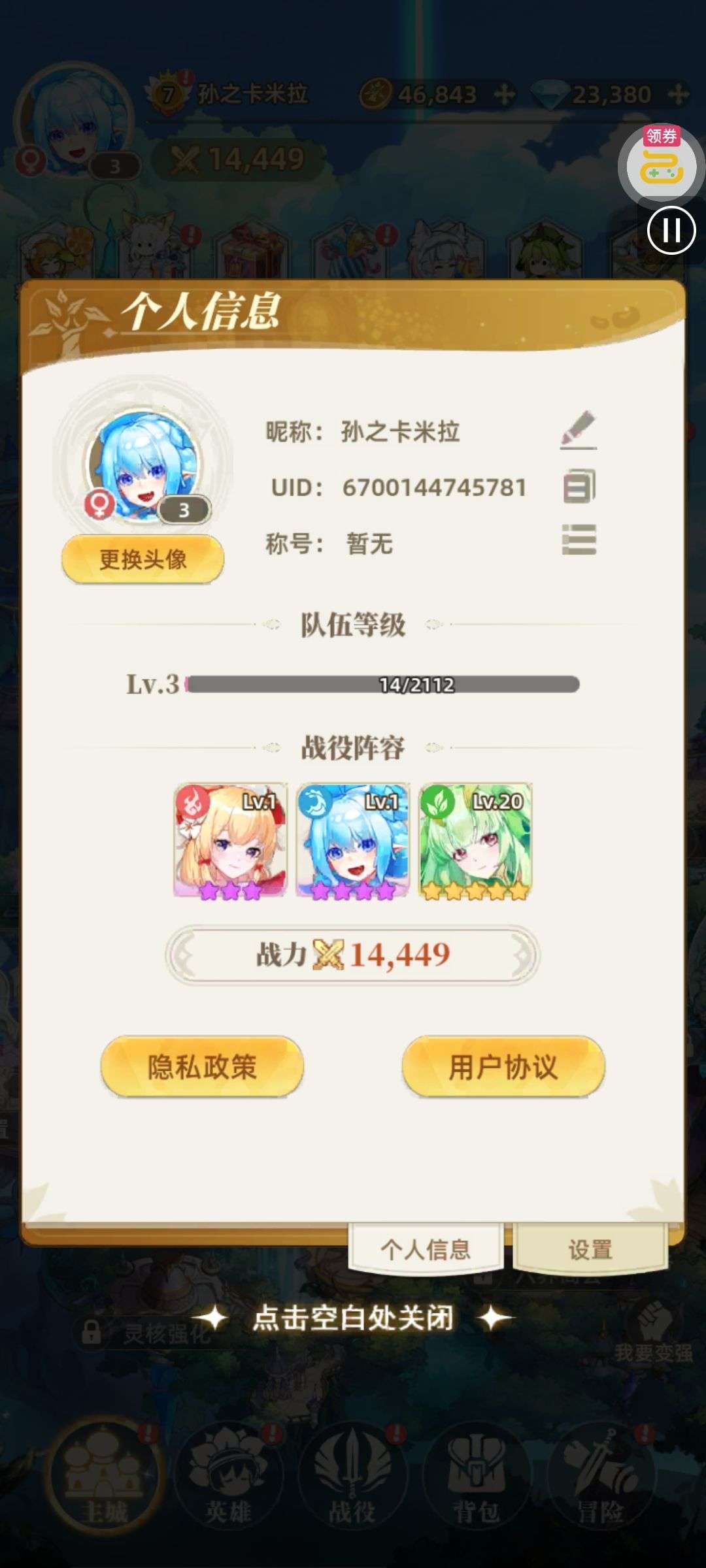This screenshot has width=706, height=1568.
Task: Close dialog via 点击空白处关闭
Action: point(353,1318)
